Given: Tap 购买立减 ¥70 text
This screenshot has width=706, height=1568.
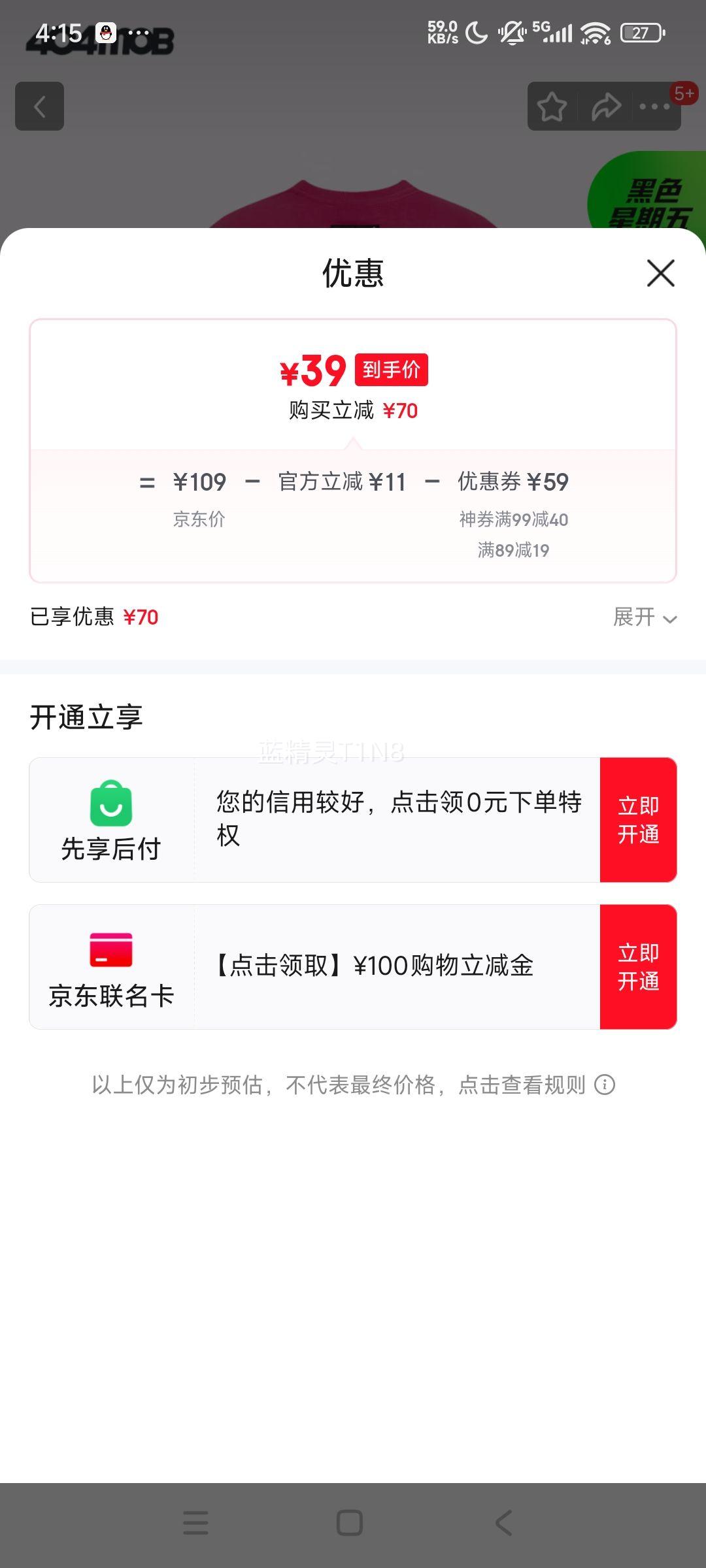Looking at the screenshot, I should click(x=353, y=411).
